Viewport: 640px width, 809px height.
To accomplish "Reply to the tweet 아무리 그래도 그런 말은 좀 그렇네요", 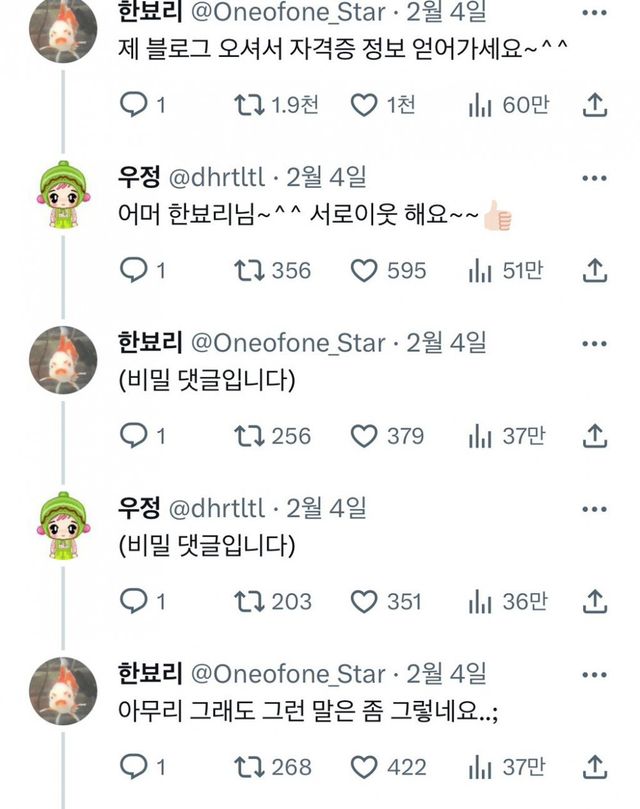I will (133, 767).
